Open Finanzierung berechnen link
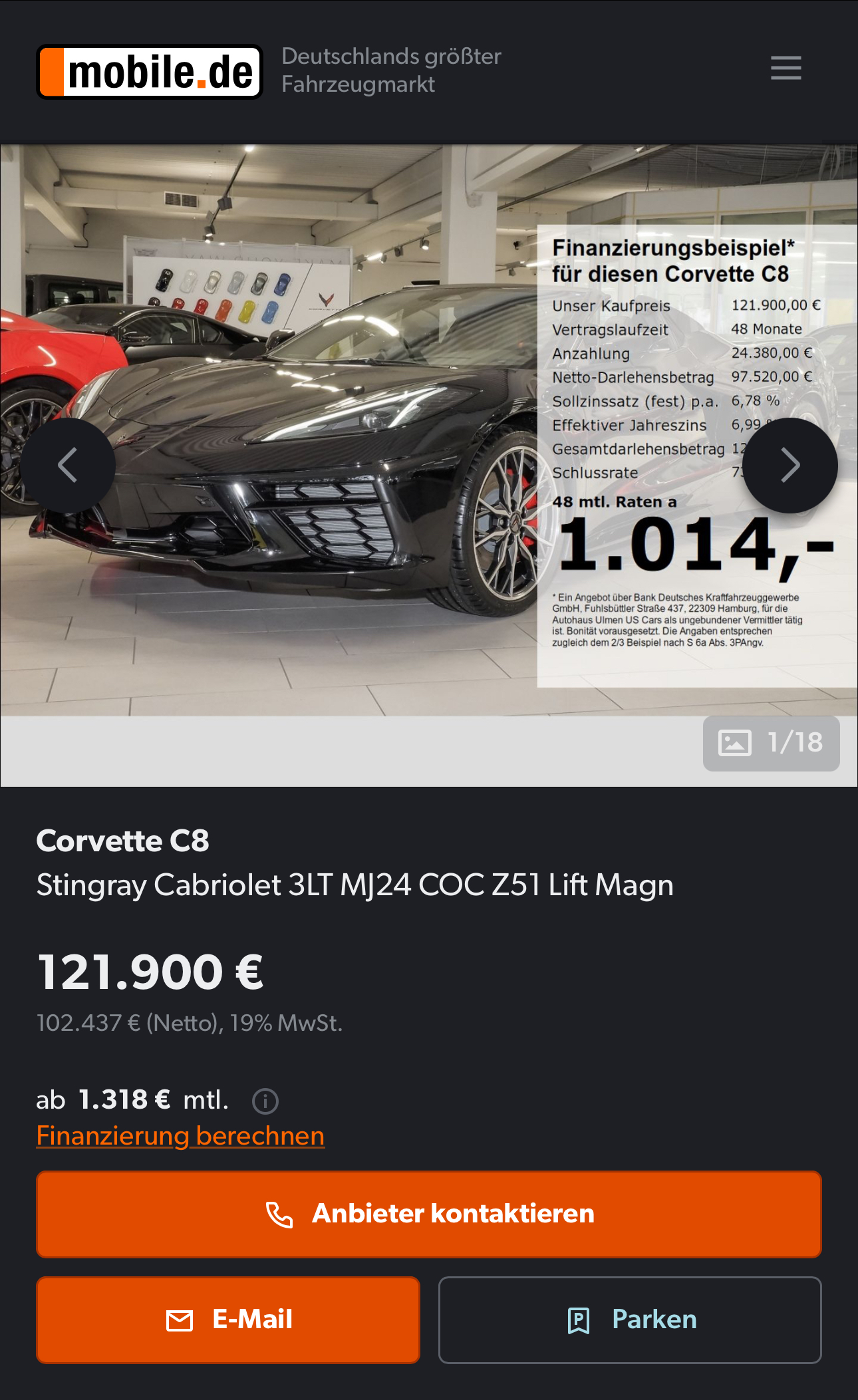858x1400 pixels. pos(180,1135)
